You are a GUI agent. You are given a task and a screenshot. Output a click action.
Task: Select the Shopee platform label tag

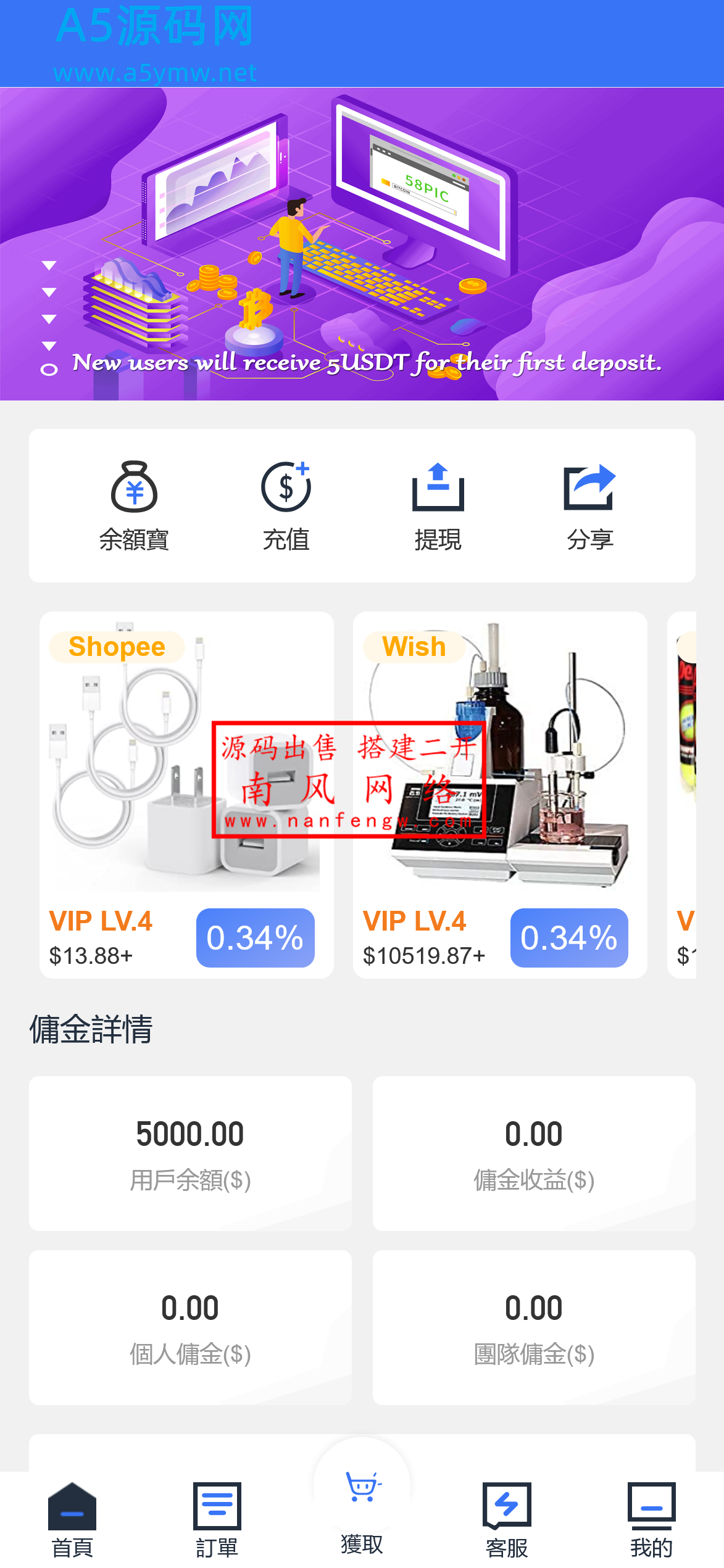(117, 647)
